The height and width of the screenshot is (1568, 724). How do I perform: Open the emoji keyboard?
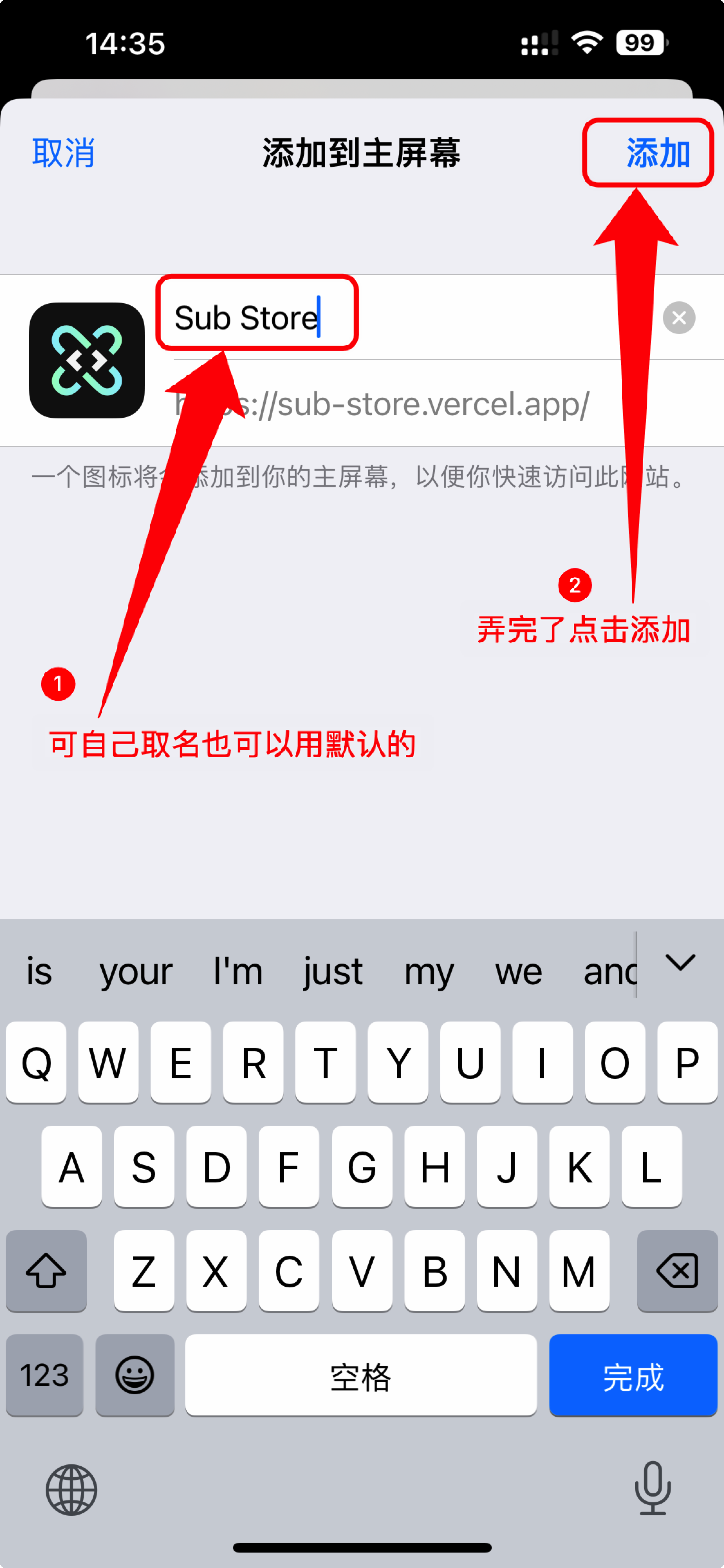click(135, 1375)
